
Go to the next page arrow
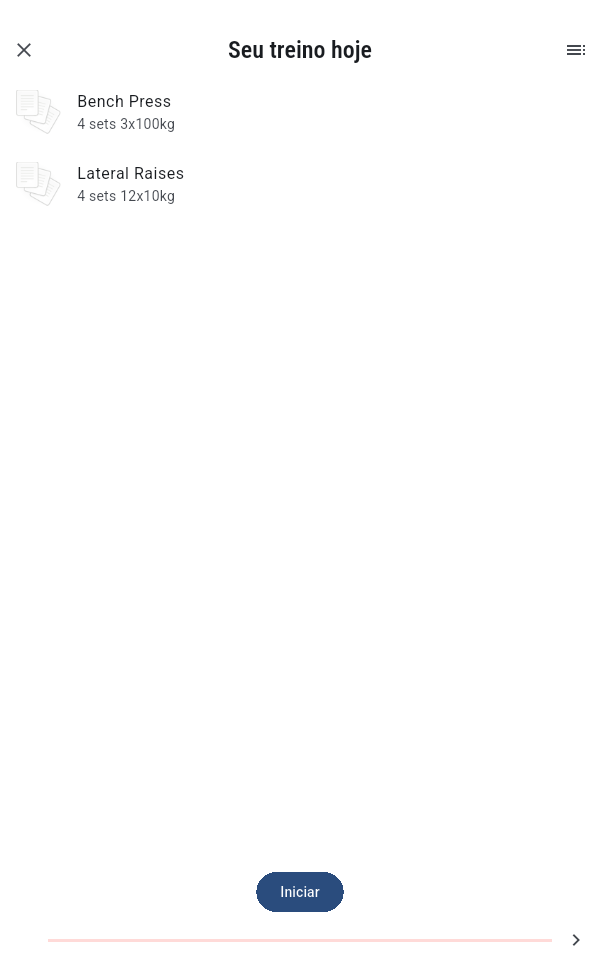pyautogui.click(x=576, y=940)
